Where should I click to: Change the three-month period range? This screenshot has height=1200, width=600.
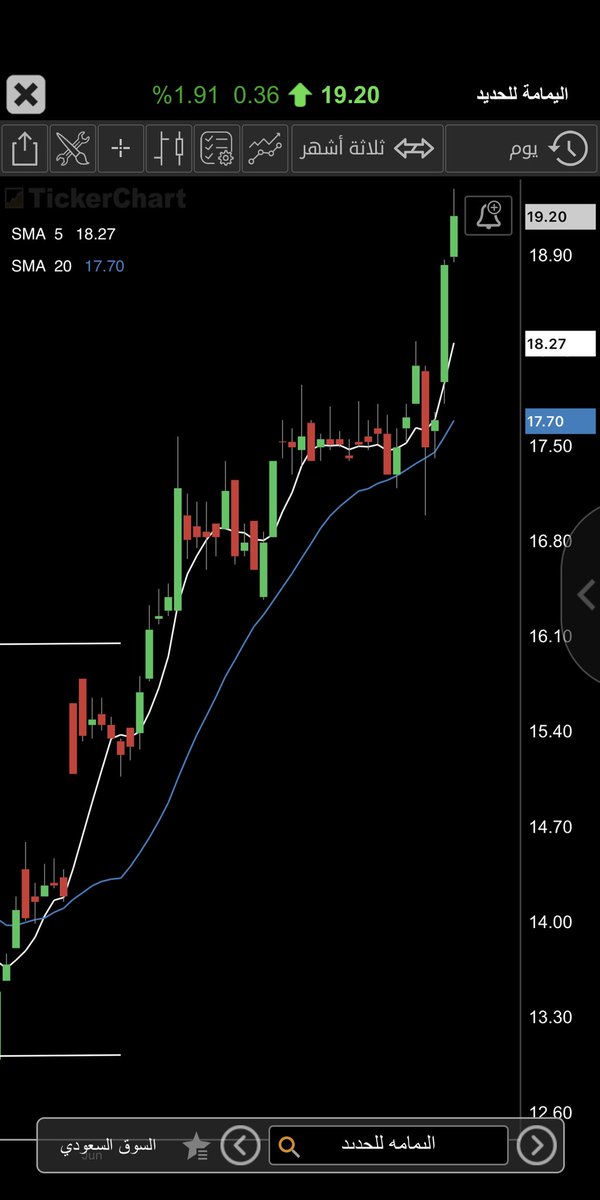pos(367,149)
